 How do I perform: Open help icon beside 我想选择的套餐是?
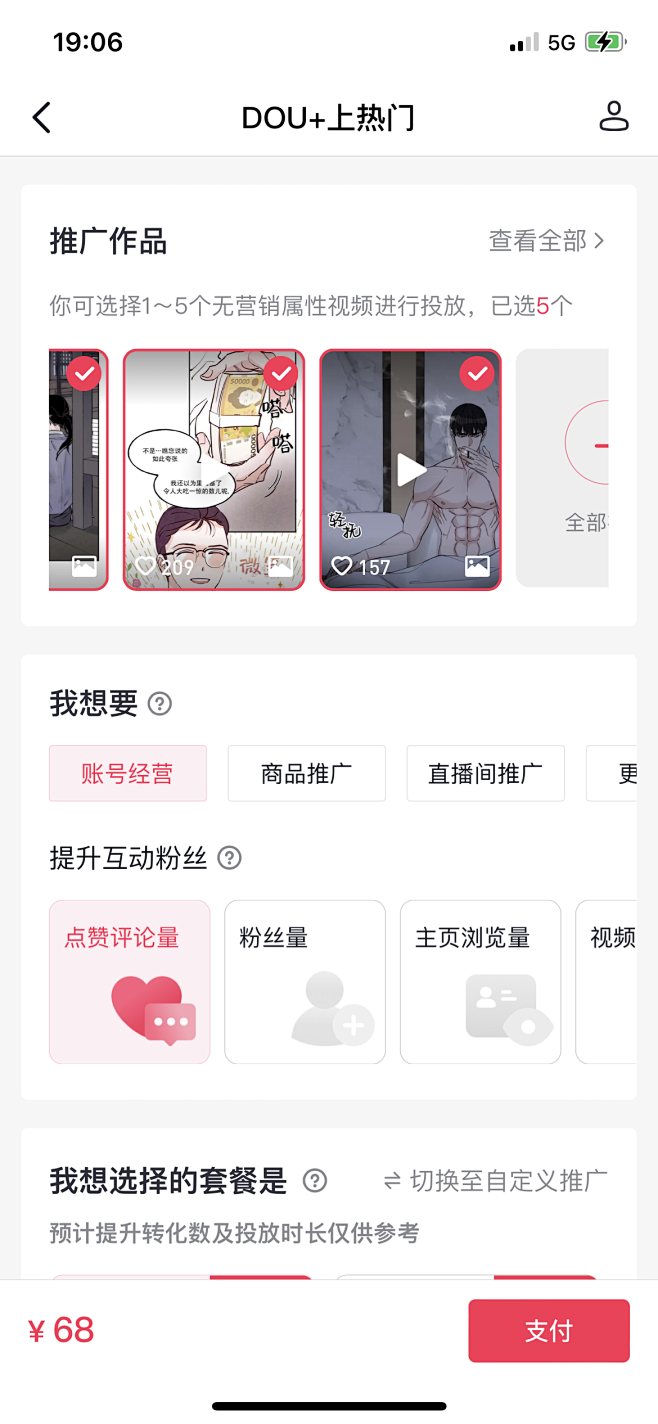[x=315, y=1181]
